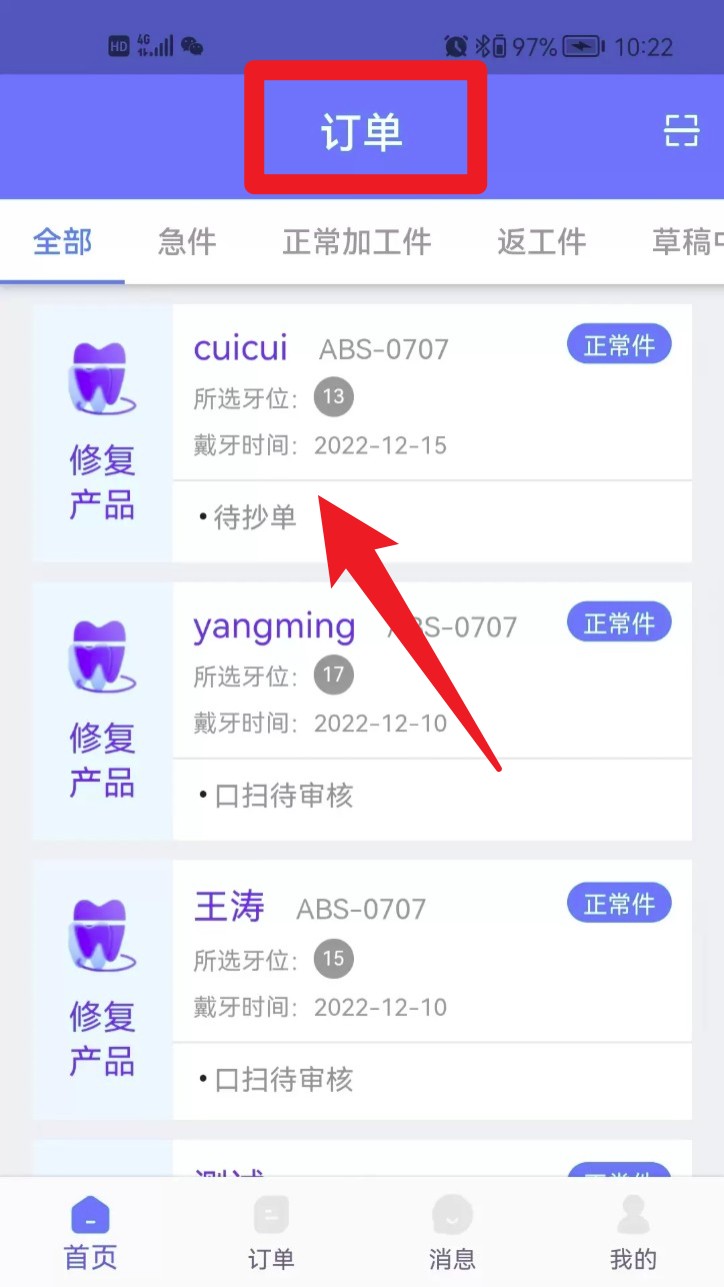Switch to the 我的 profile tab
The height and width of the screenshot is (1287, 724).
[x=633, y=1232]
